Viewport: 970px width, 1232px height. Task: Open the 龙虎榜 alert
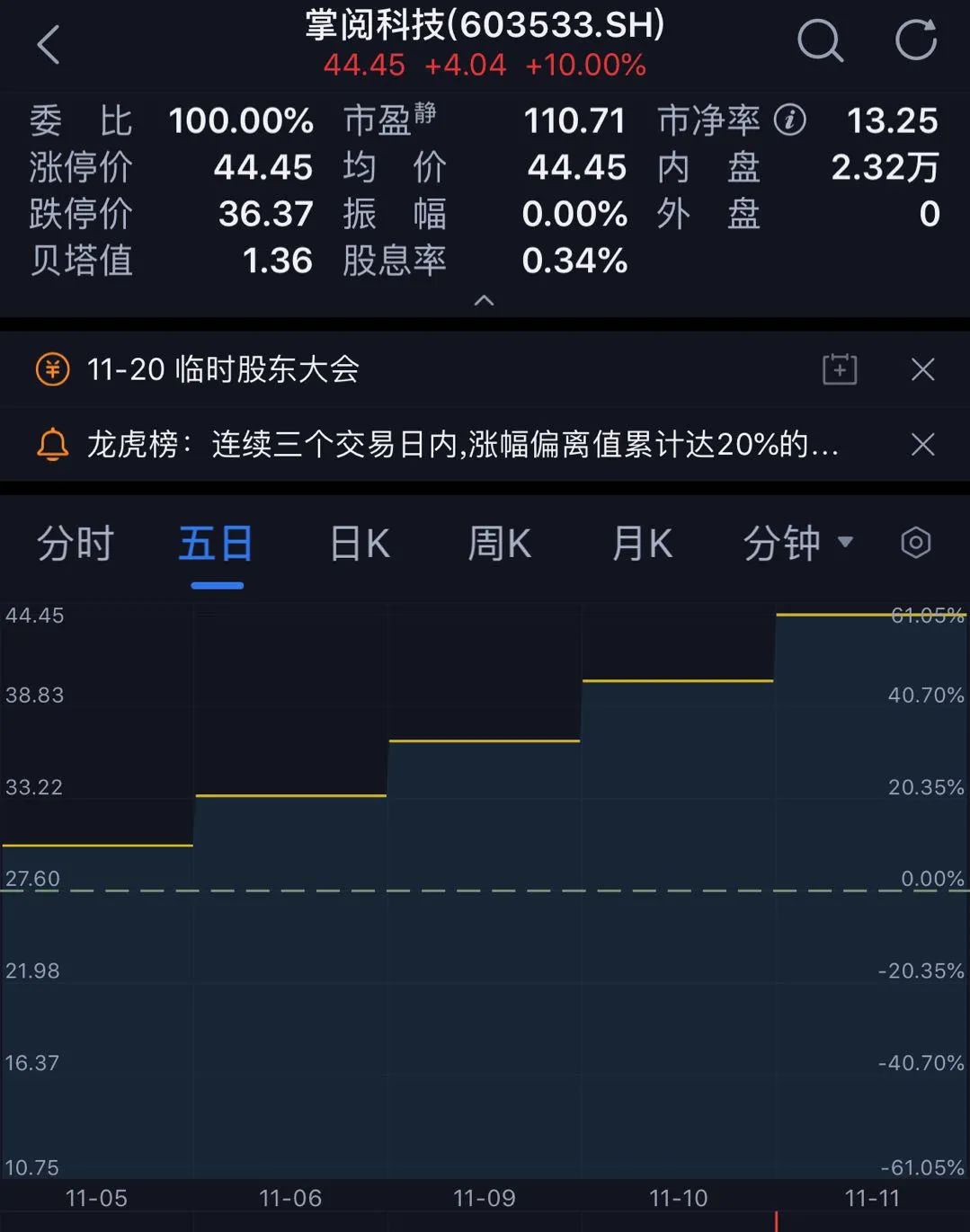click(x=462, y=445)
